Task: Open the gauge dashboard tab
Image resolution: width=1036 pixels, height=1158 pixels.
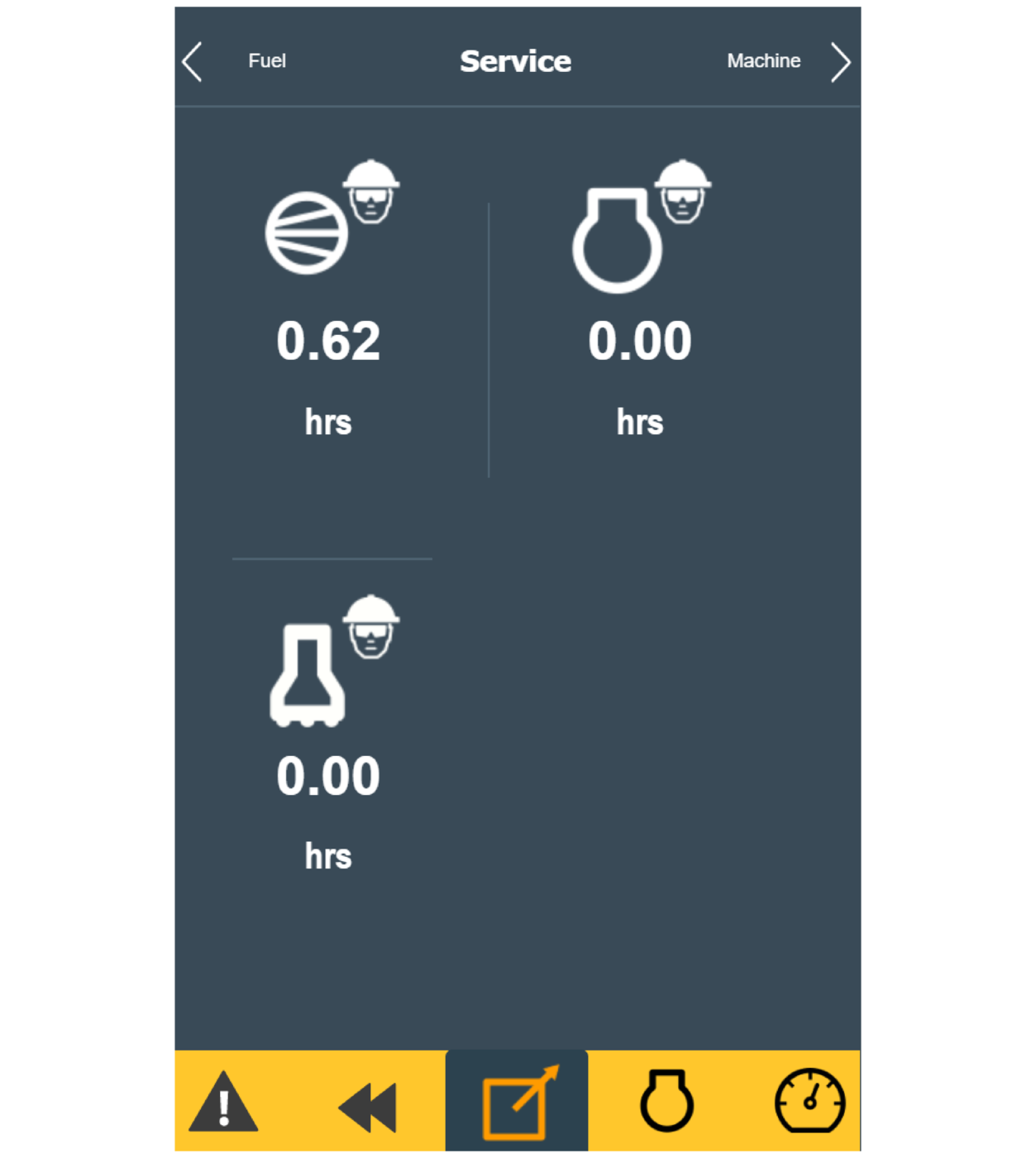Action: click(x=809, y=1101)
